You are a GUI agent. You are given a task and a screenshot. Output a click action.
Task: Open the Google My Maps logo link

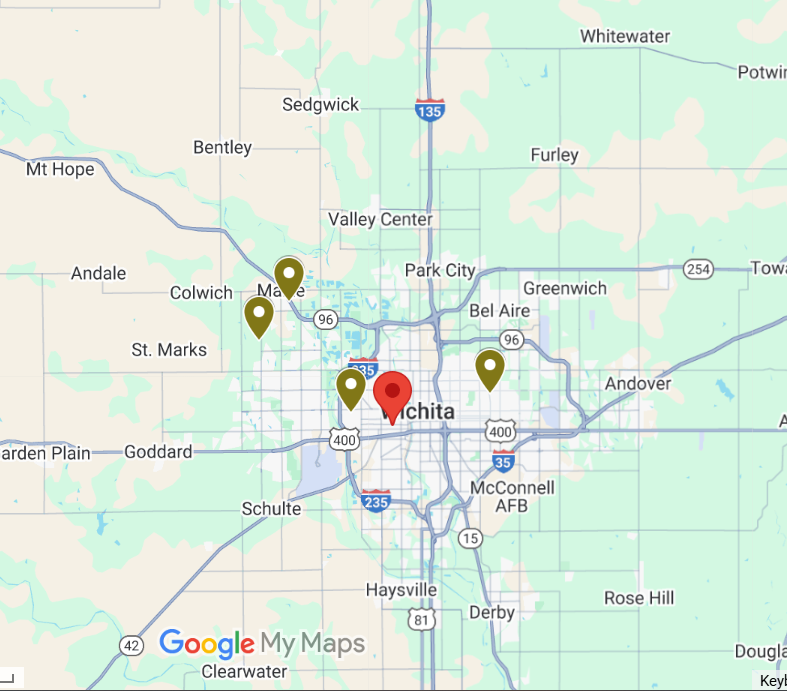tap(262, 643)
